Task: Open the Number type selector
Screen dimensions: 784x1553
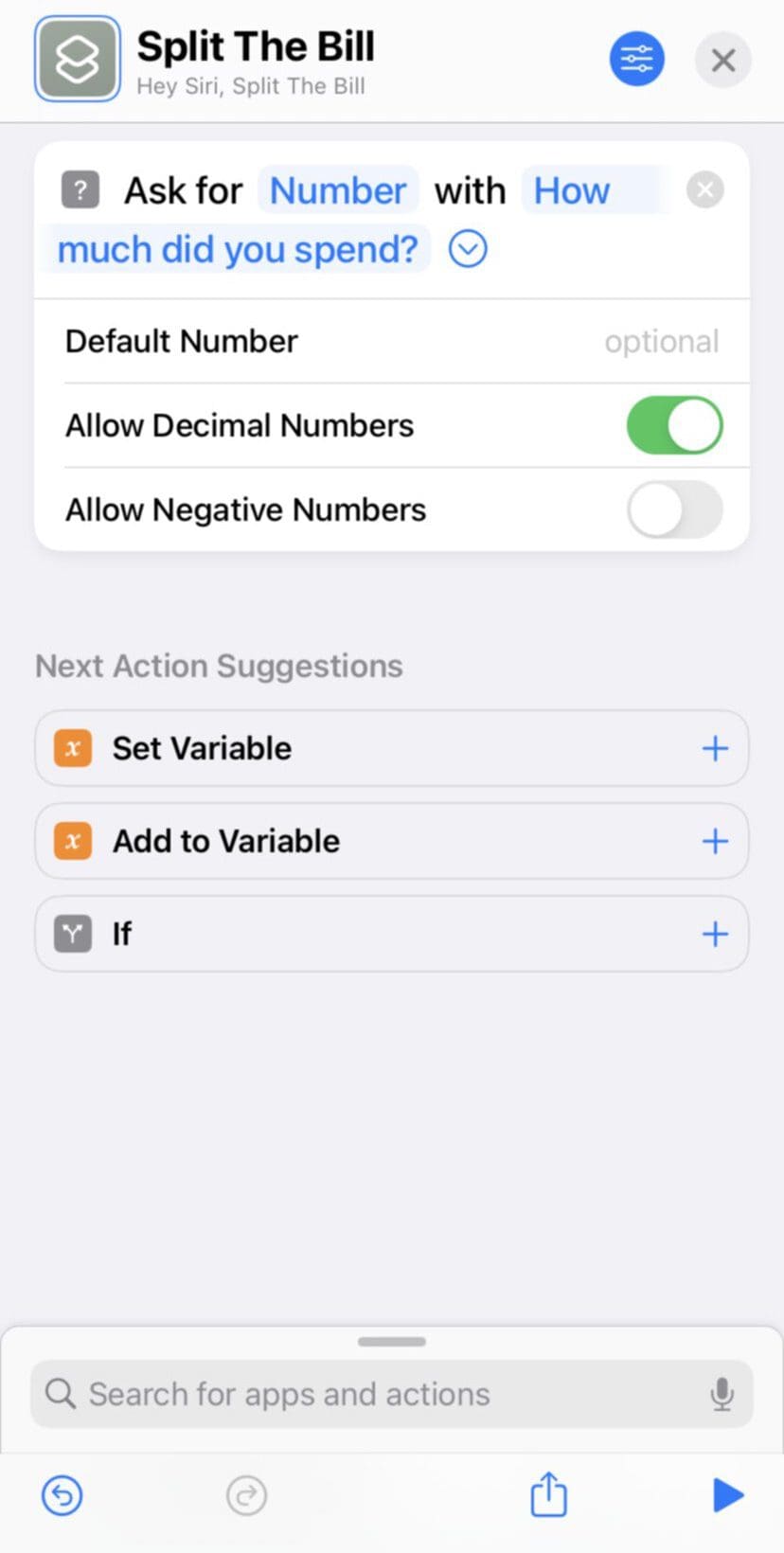Action: 337,189
